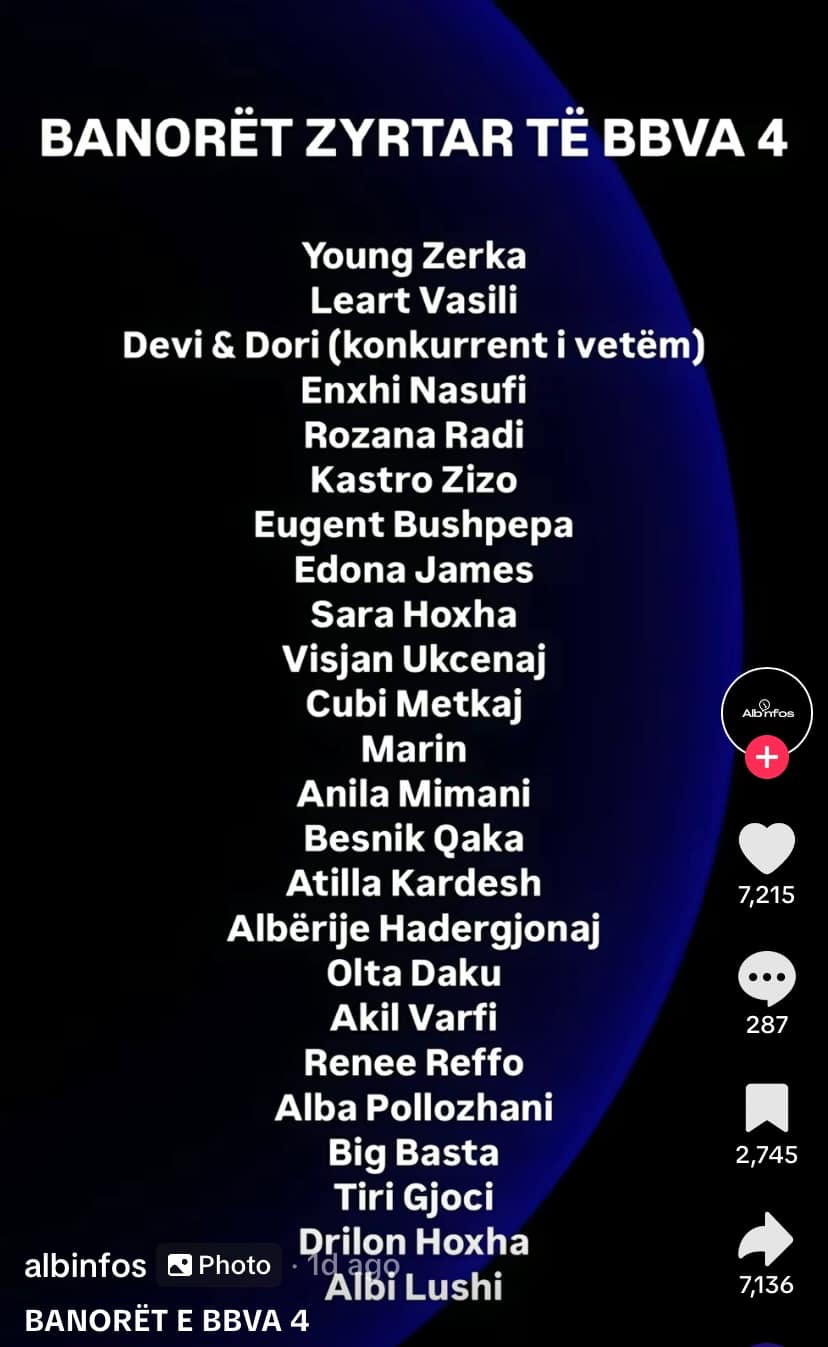Follow albinfos with the plus button

(x=766, y=758)
